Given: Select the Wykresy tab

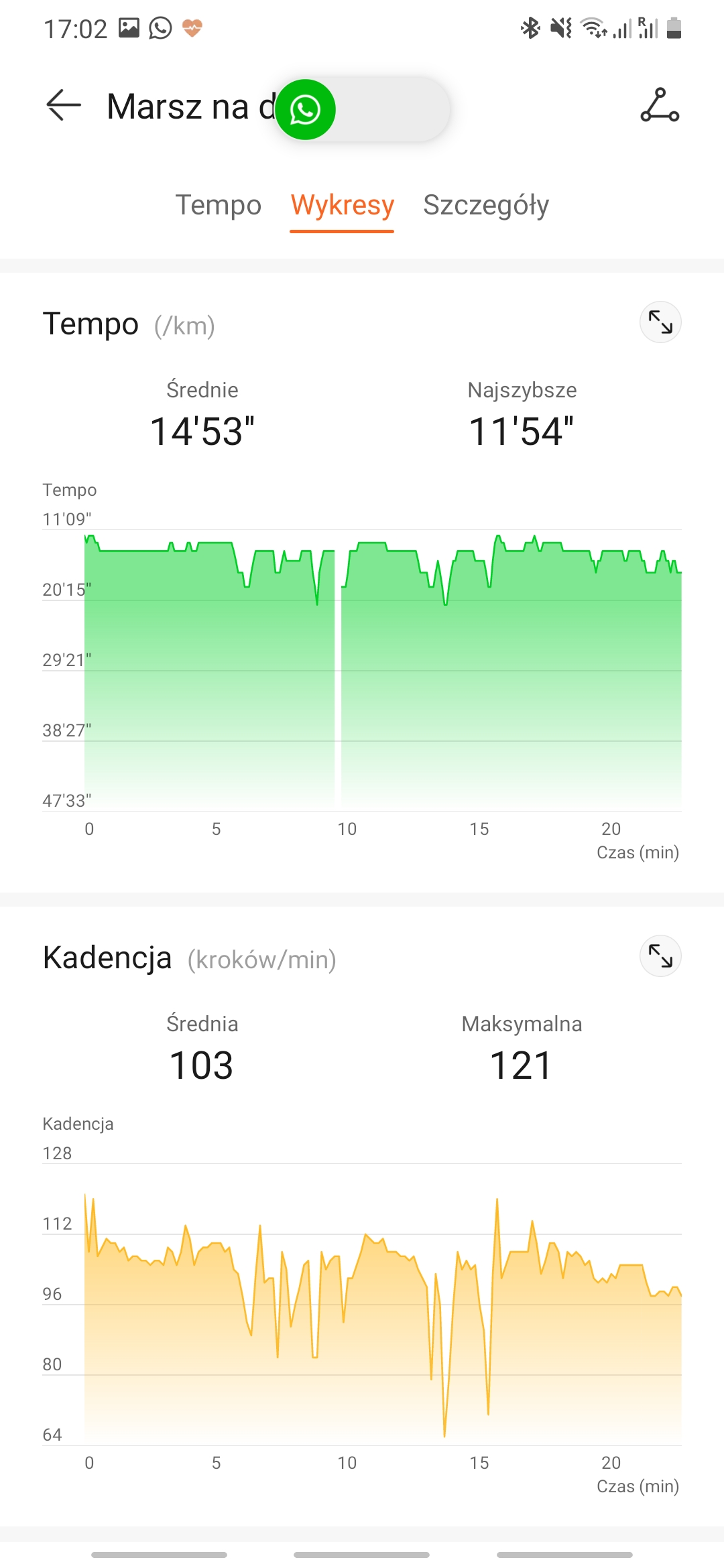Looking at the screenshot, I should [342, 205].
